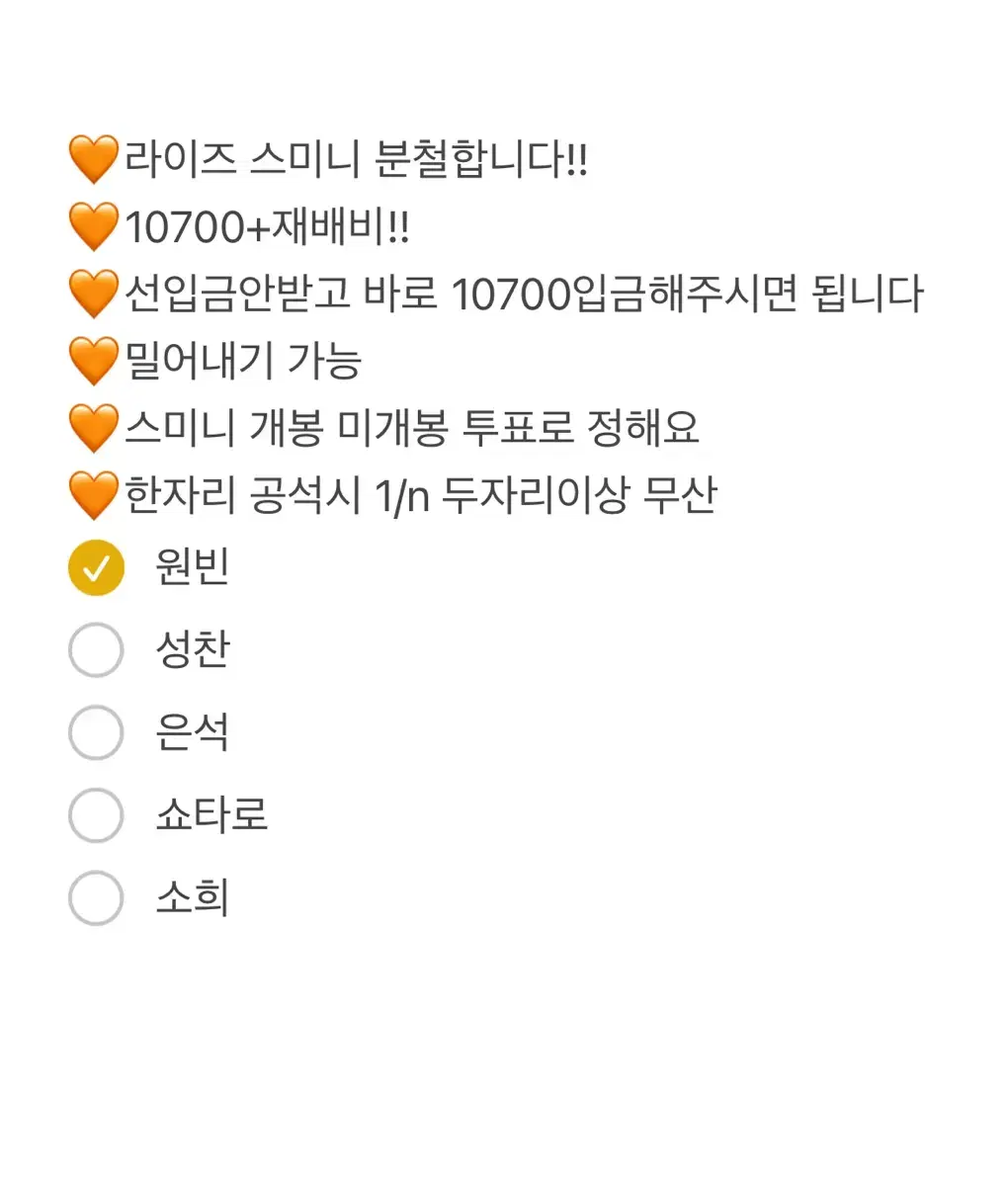Click the orange heart beside 라이즈 스미니 분철합니다

94,158
